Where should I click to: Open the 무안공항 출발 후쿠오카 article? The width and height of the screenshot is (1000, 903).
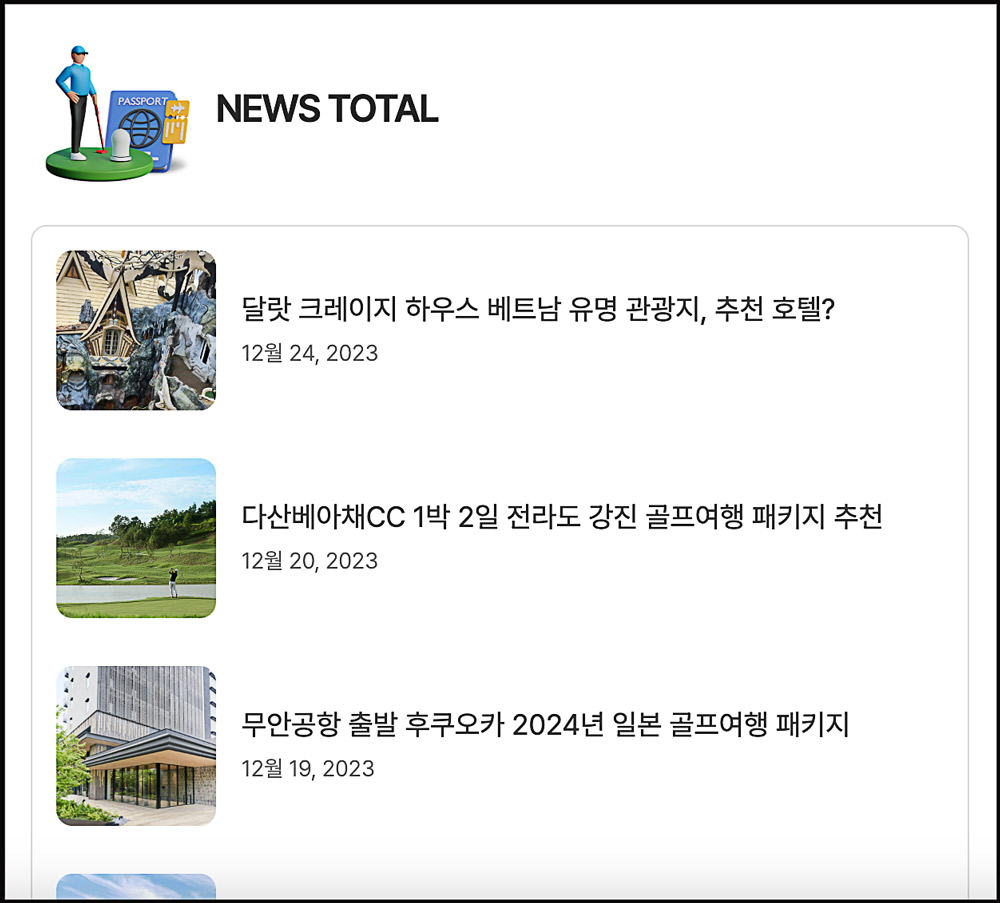[545, 725]
